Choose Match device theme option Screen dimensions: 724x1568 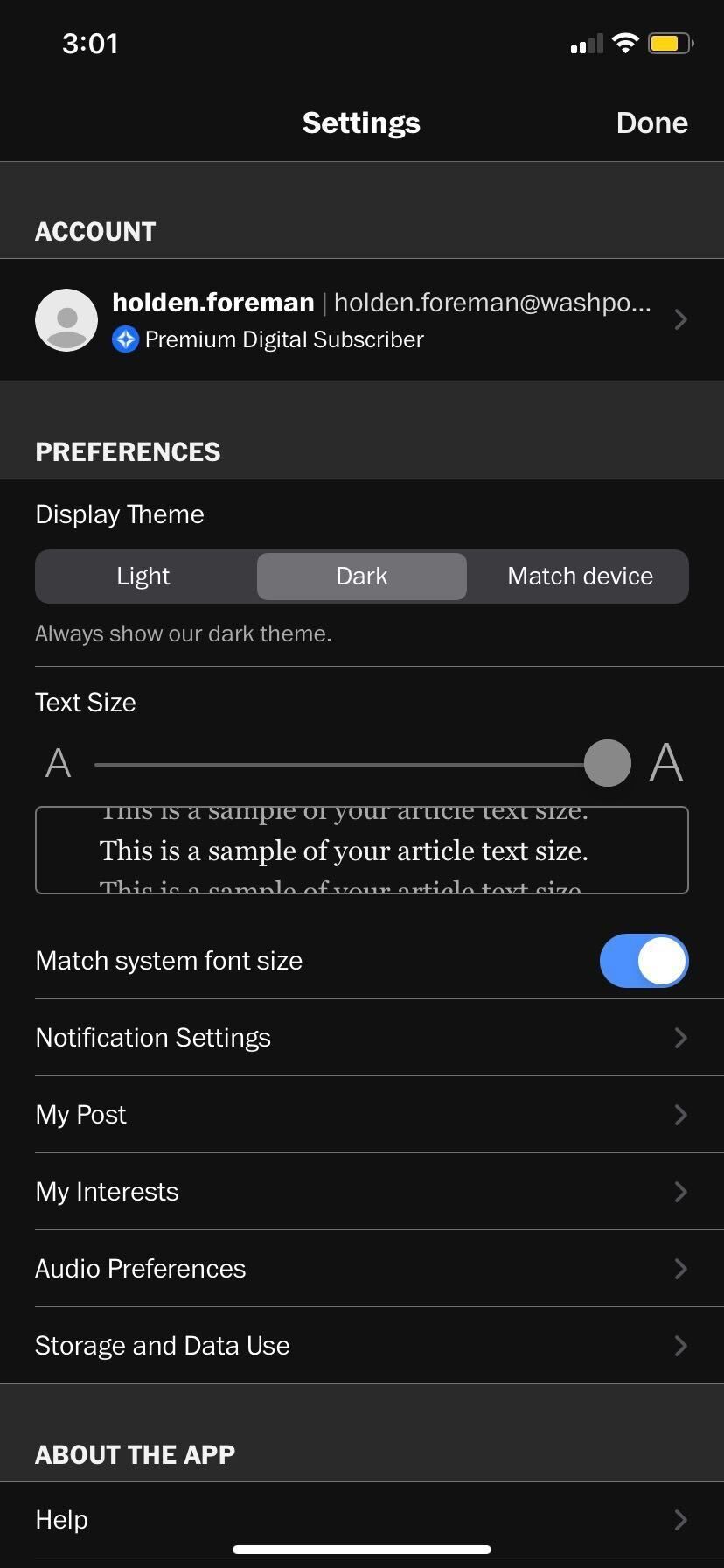coord(580,577)
